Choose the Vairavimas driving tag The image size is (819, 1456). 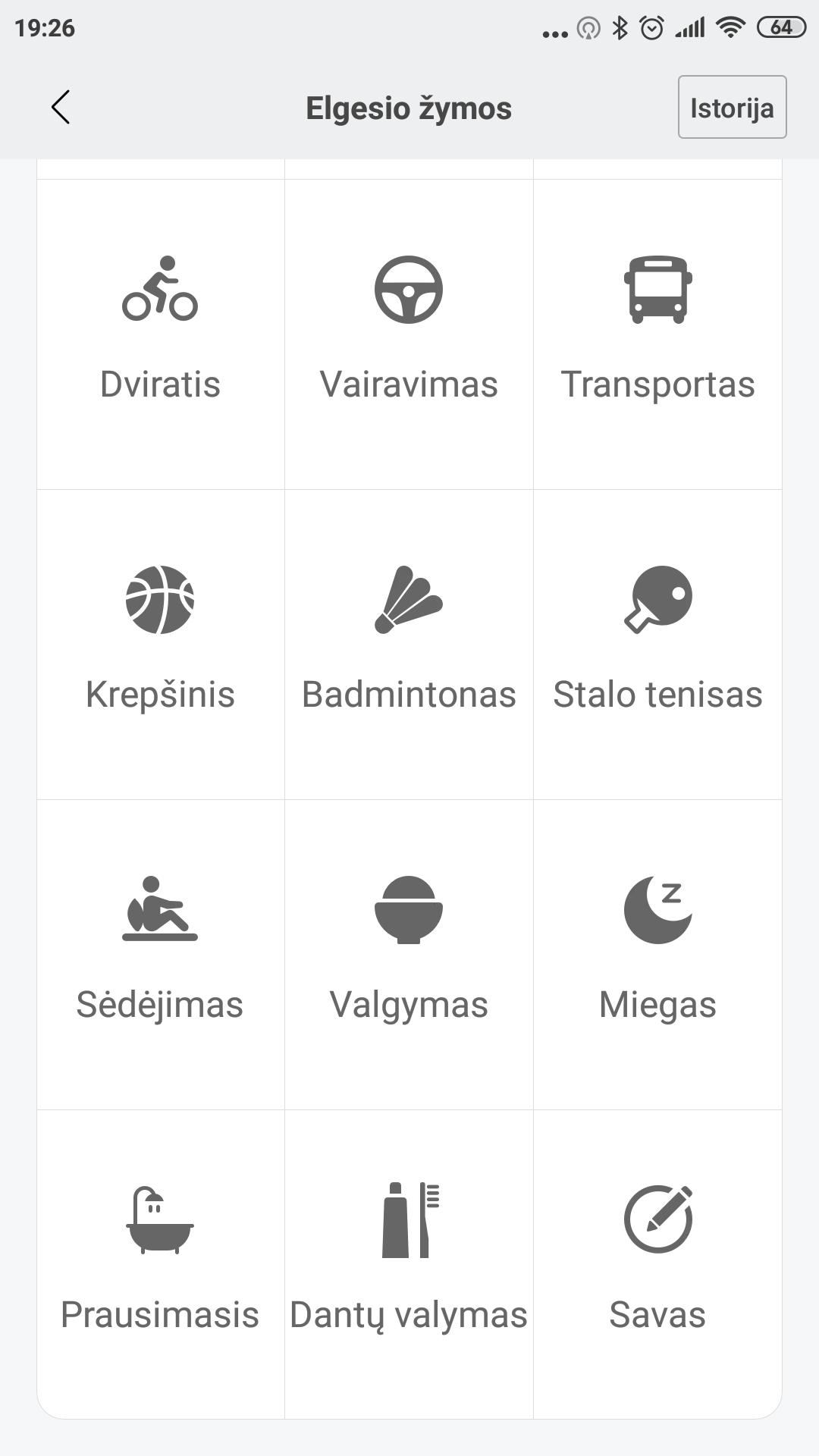[409, 334]
